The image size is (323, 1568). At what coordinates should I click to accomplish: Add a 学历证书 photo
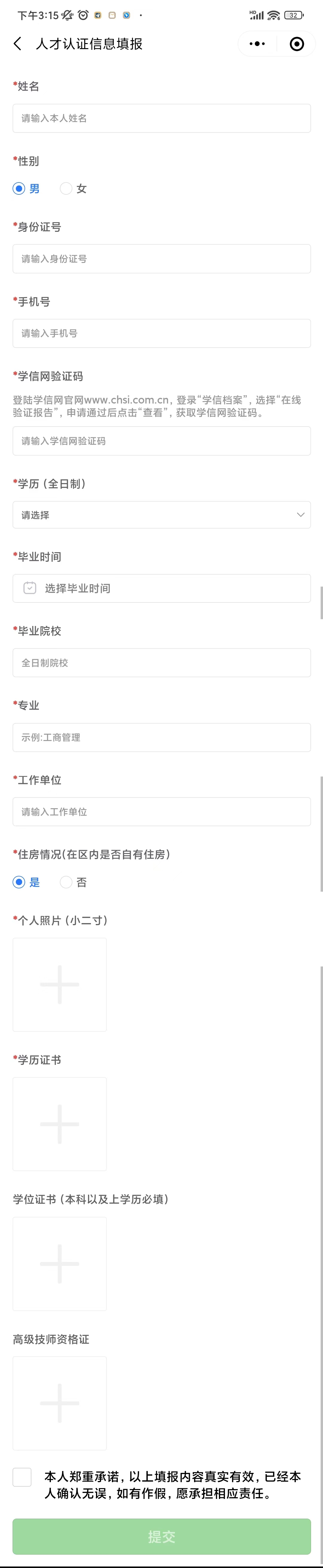pos(60,1124)
